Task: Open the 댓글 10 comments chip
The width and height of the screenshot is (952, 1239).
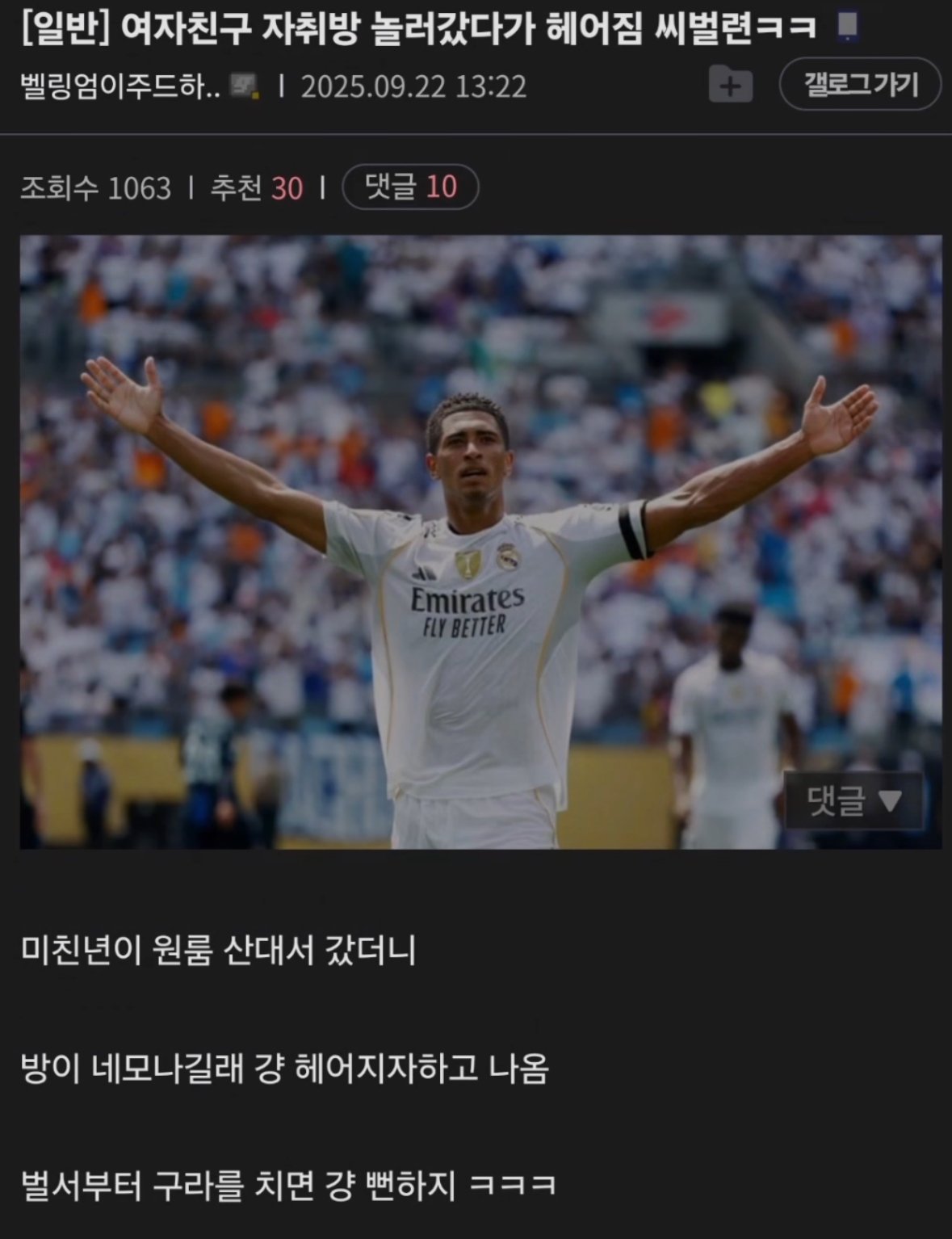Action: point(410,187)
